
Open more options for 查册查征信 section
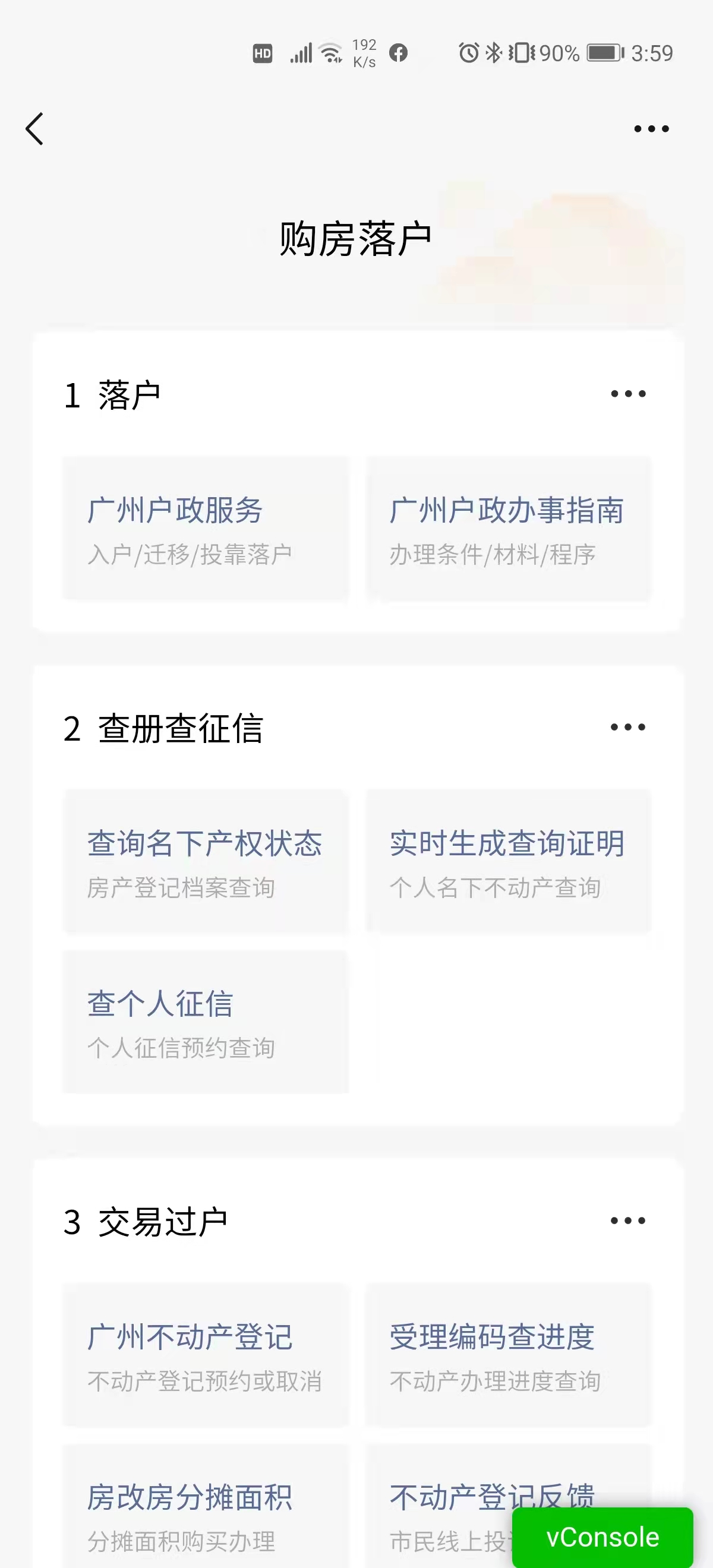pyautogui.click(x=628, y=727)
